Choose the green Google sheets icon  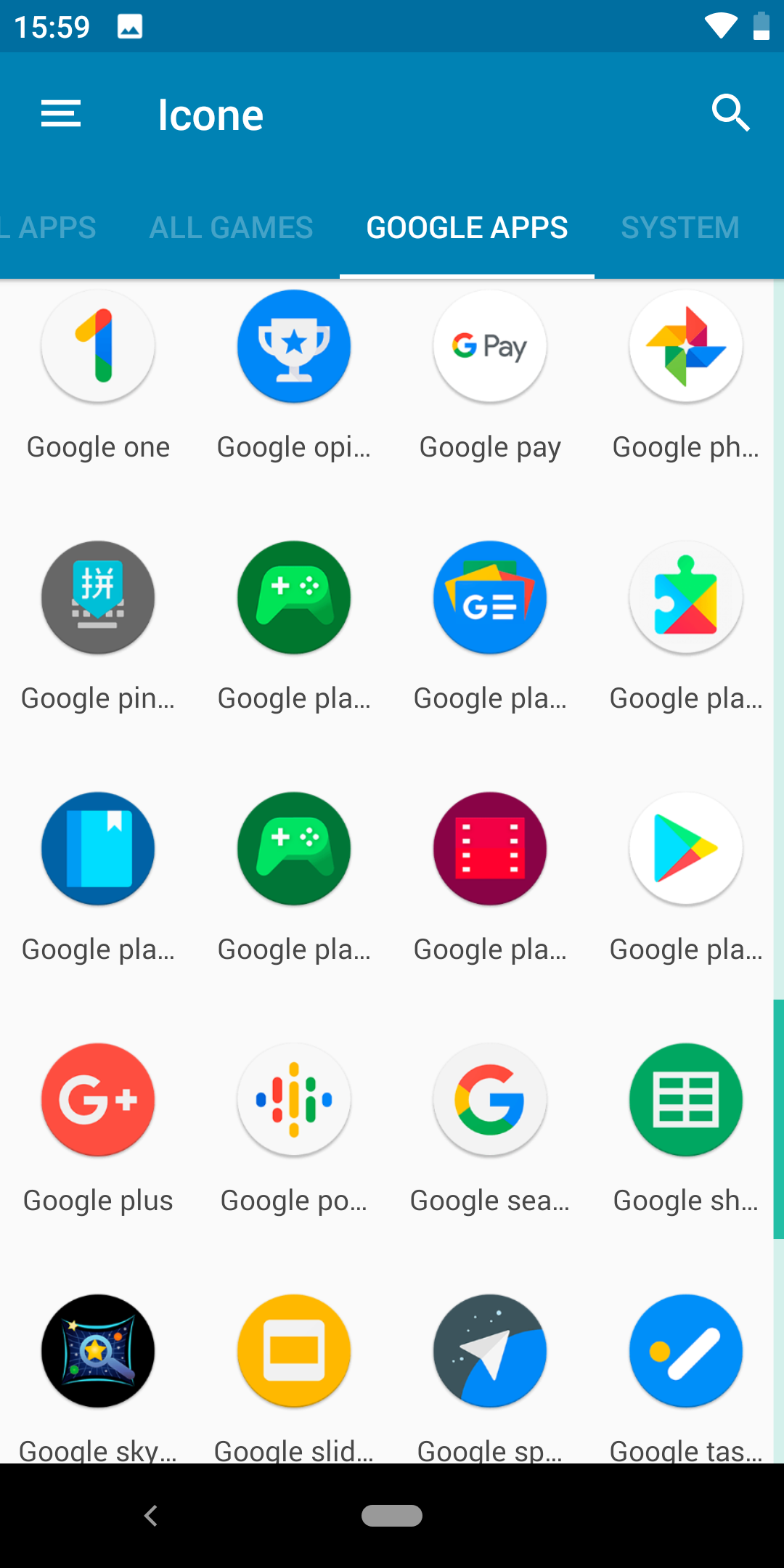(686, 1100)
